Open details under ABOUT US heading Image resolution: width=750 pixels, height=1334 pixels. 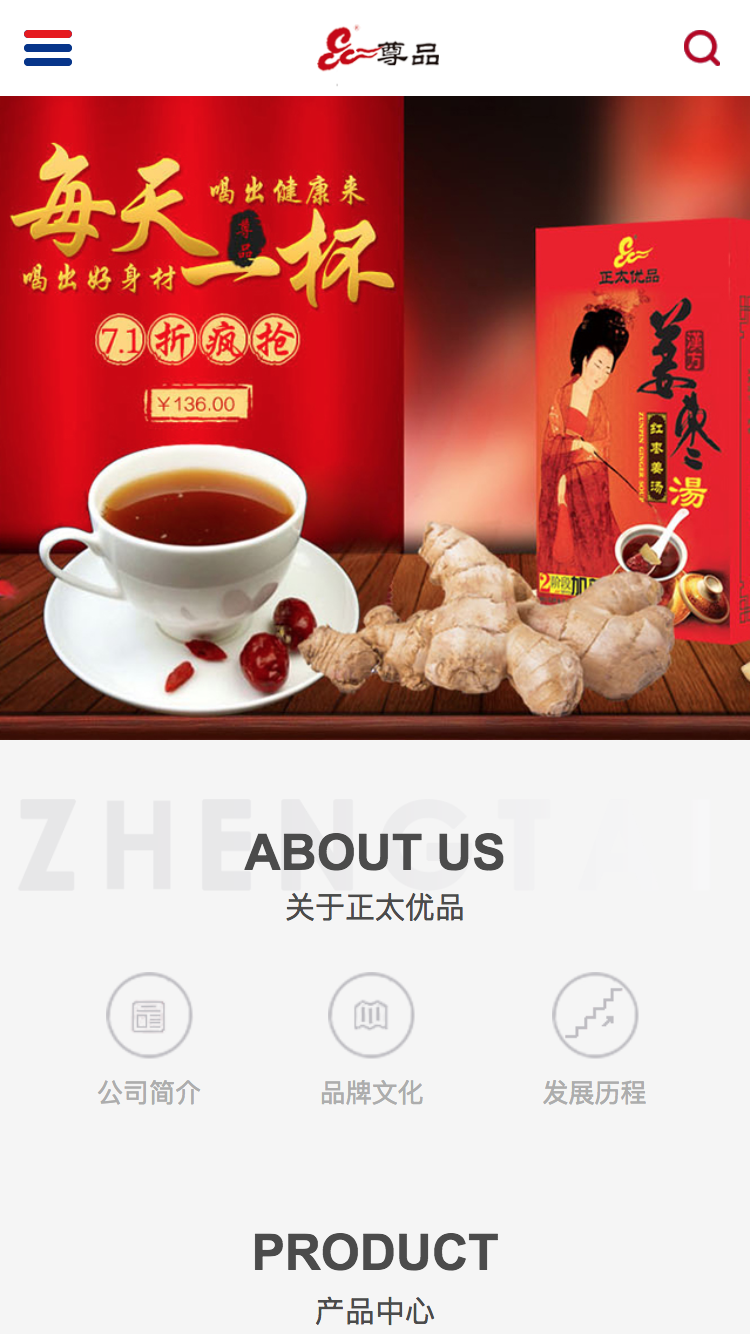pos(375,853)
